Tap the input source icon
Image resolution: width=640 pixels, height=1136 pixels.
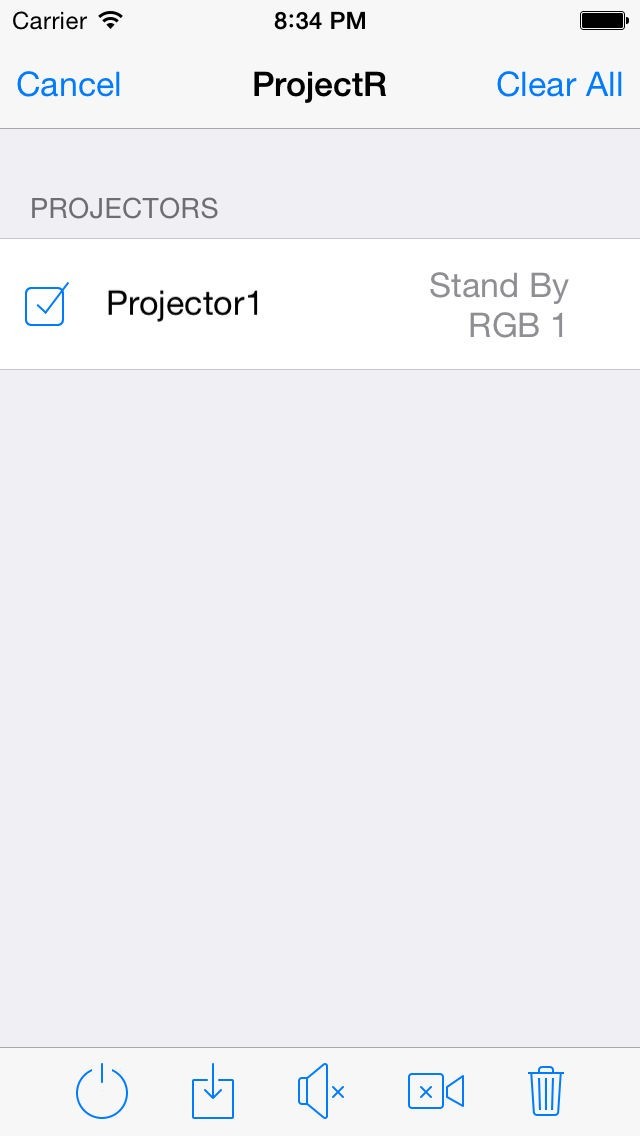[213, 1092]
